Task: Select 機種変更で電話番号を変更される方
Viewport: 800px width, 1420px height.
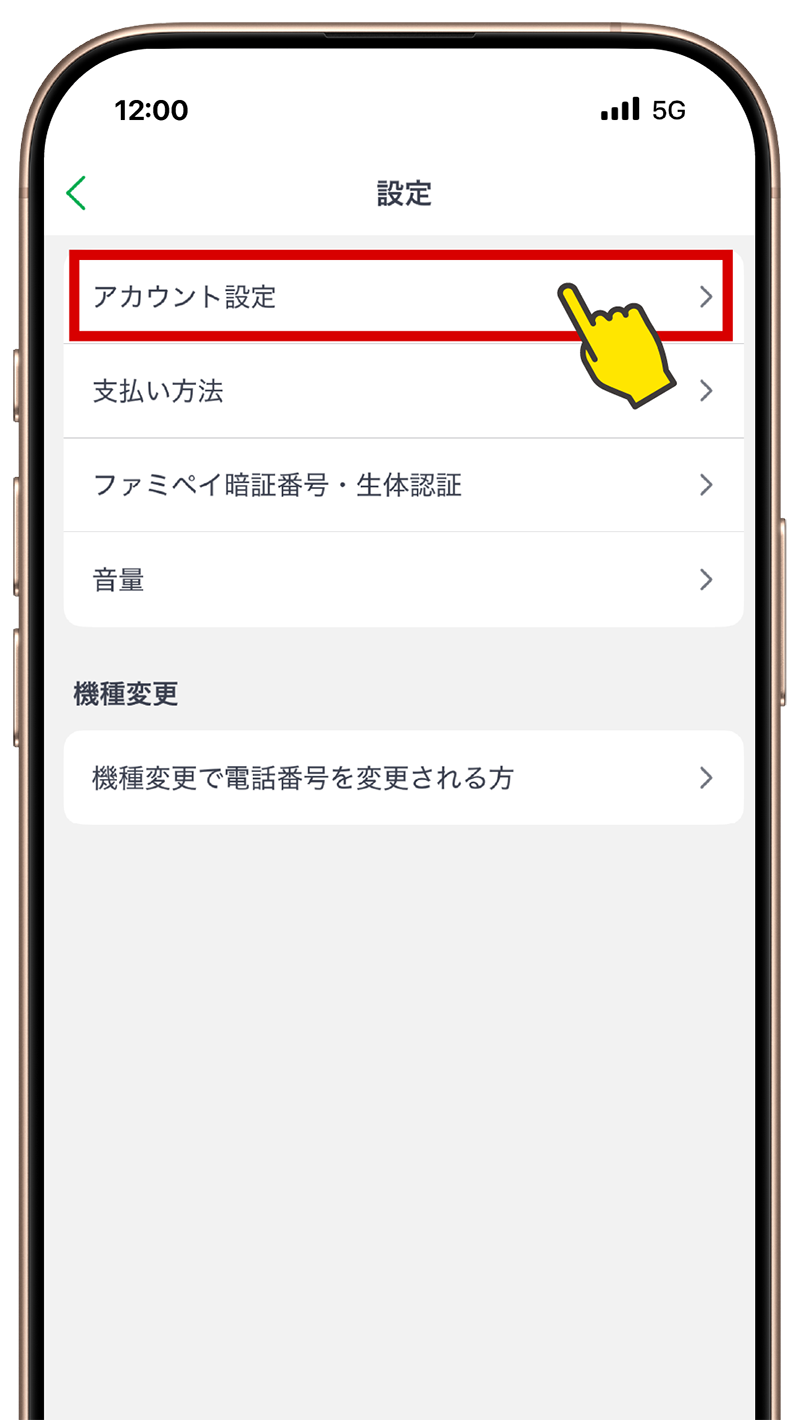Action: point(403,778)
